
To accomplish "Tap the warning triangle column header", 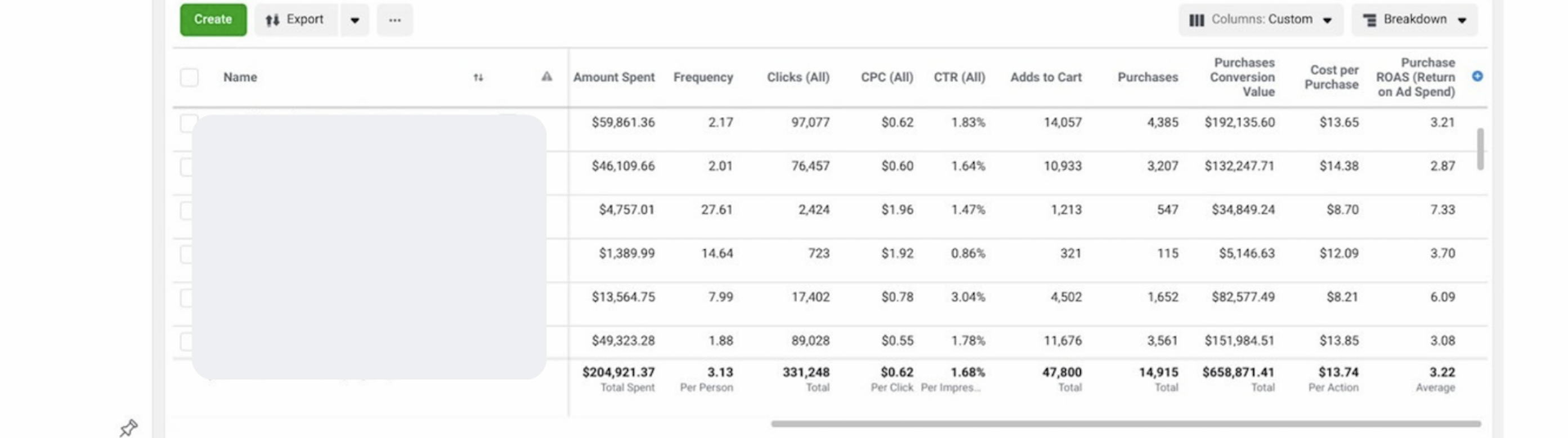I will pyautogui.click(x=546, y=76).
